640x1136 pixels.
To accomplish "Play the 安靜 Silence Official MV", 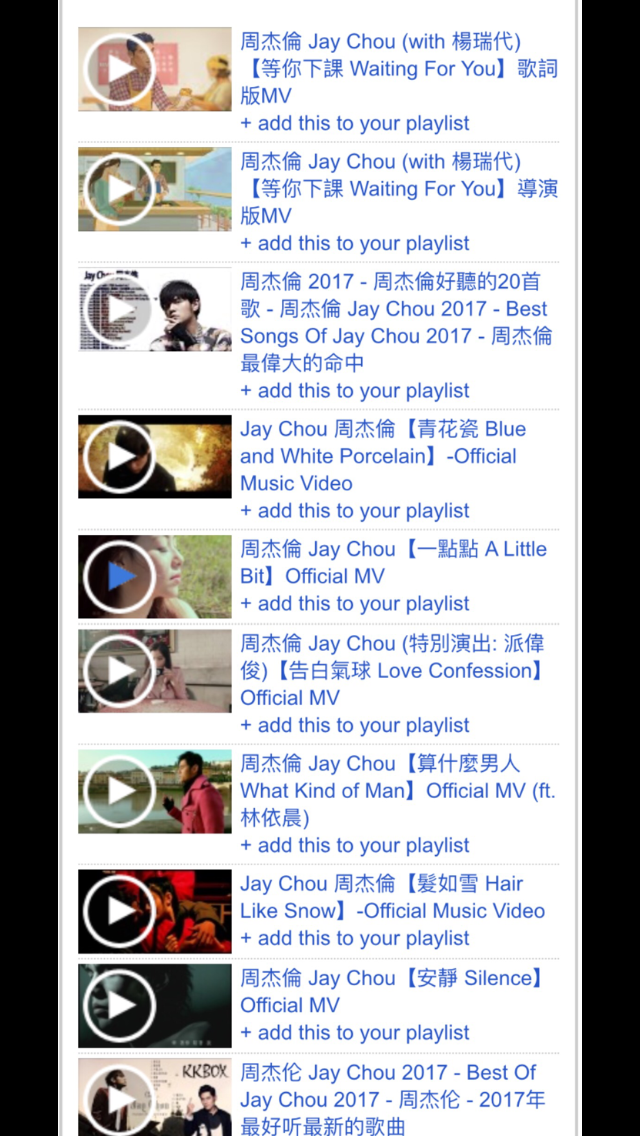I will tap(154, 1006).
